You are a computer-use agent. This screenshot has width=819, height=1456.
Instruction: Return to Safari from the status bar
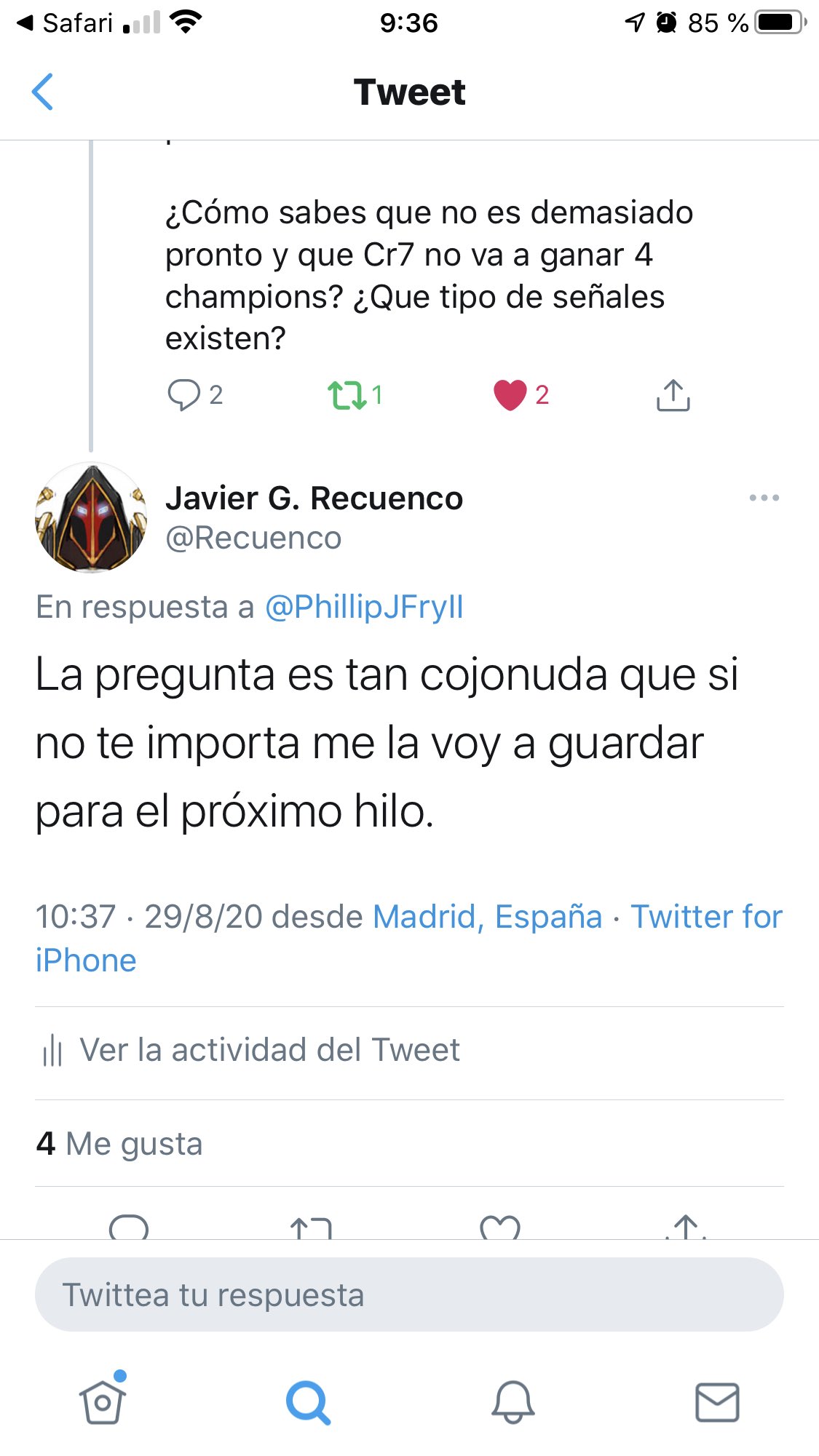(x=66, y=23)
